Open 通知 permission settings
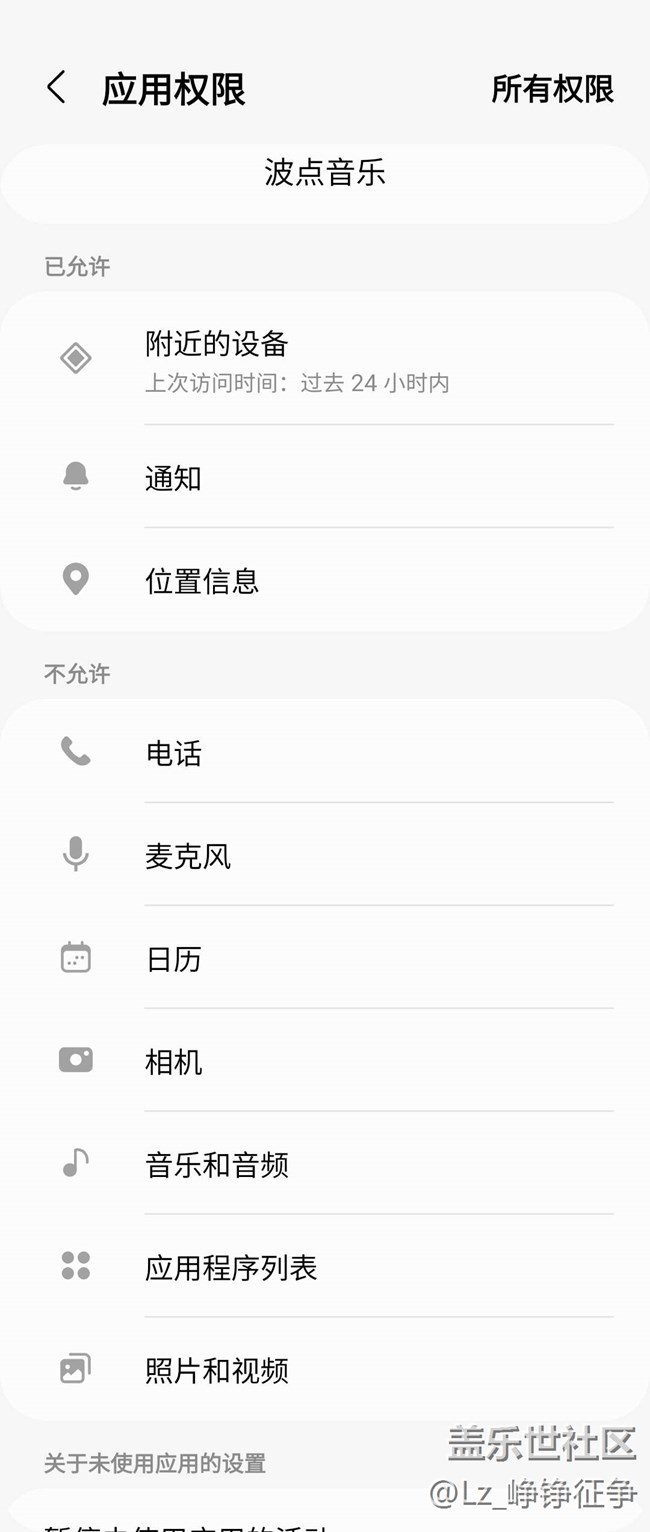The image size is (650, 1532). click(325, 478)
